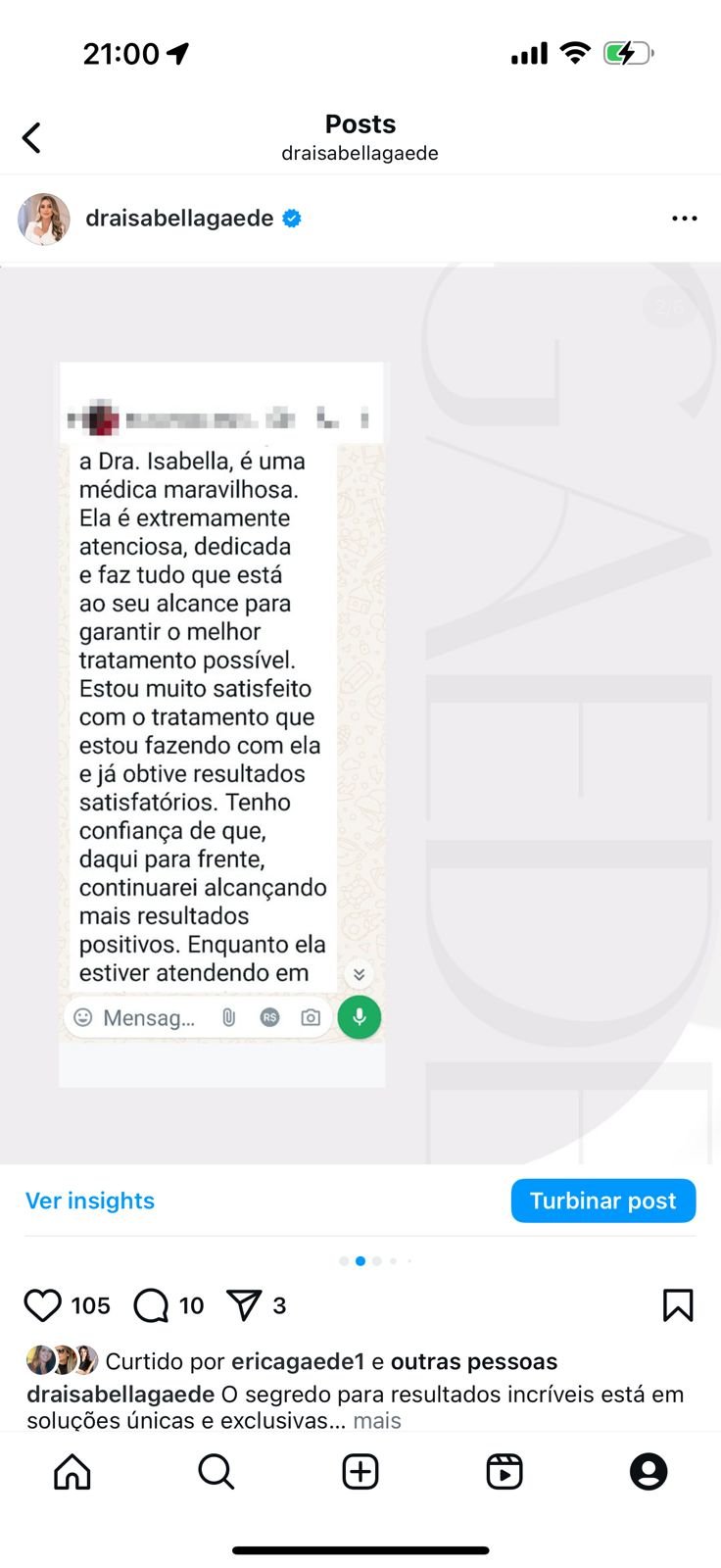
Task: Tap the liked-by avatars group
Action: coord(63,1361)
